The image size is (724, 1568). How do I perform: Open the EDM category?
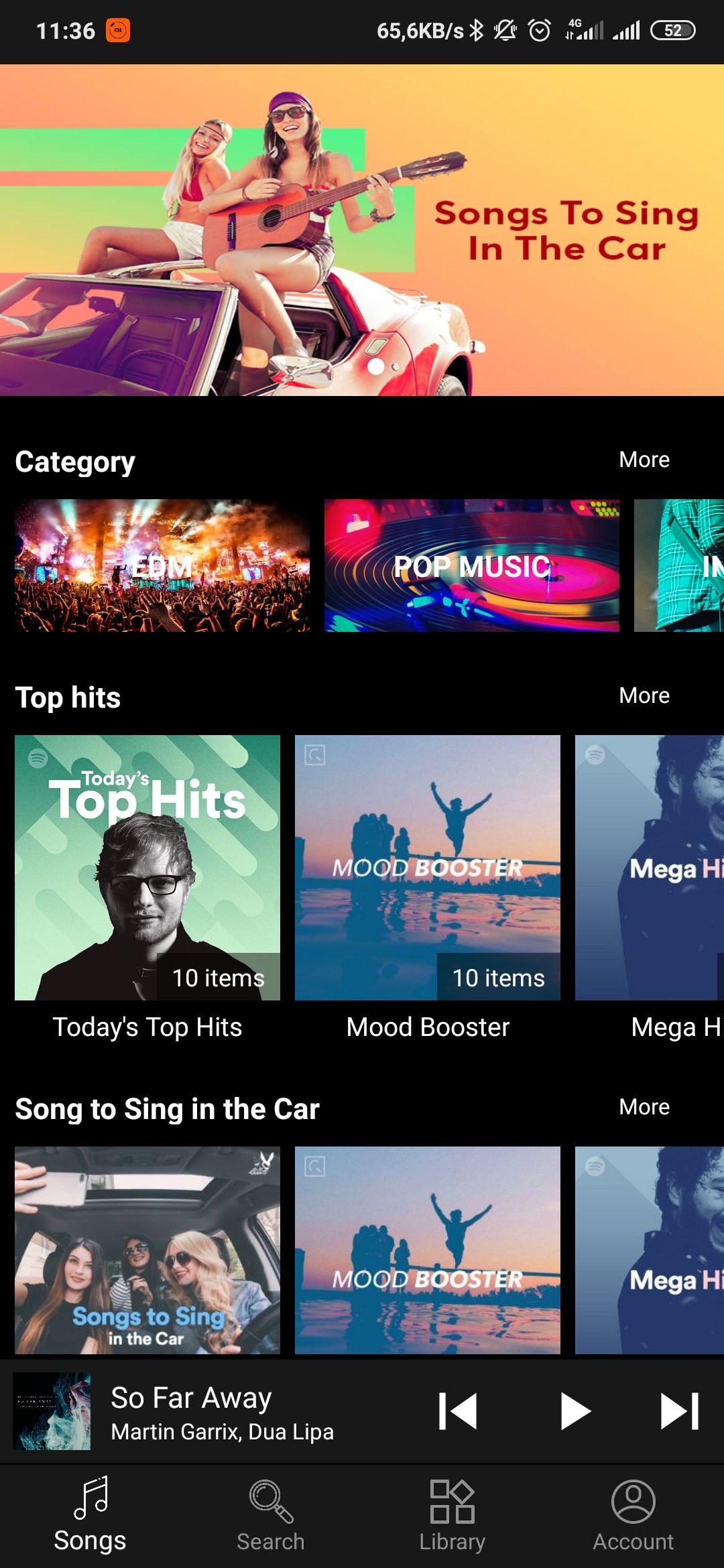pos(162,566)
